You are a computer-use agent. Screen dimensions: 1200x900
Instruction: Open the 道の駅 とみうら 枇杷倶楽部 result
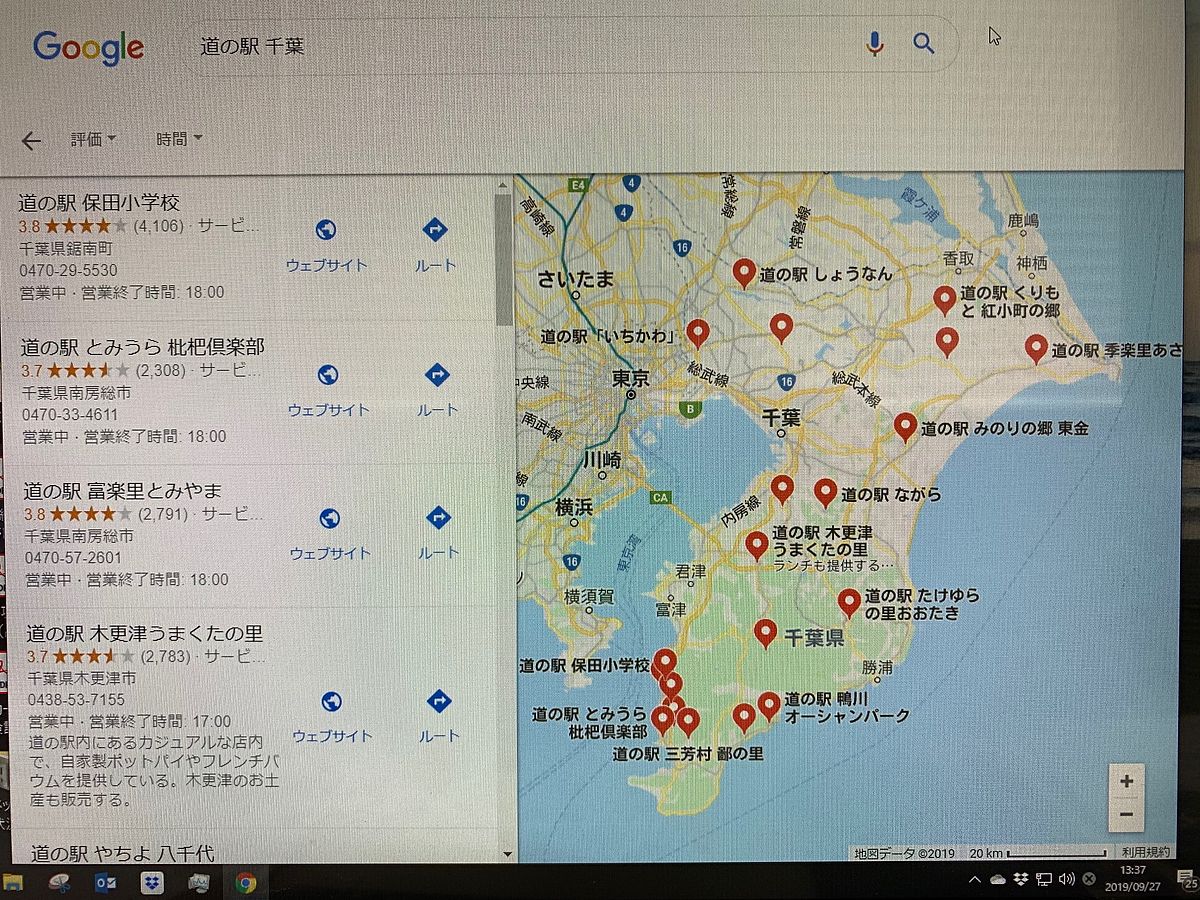pyautogui.click(x=143, y=347)
